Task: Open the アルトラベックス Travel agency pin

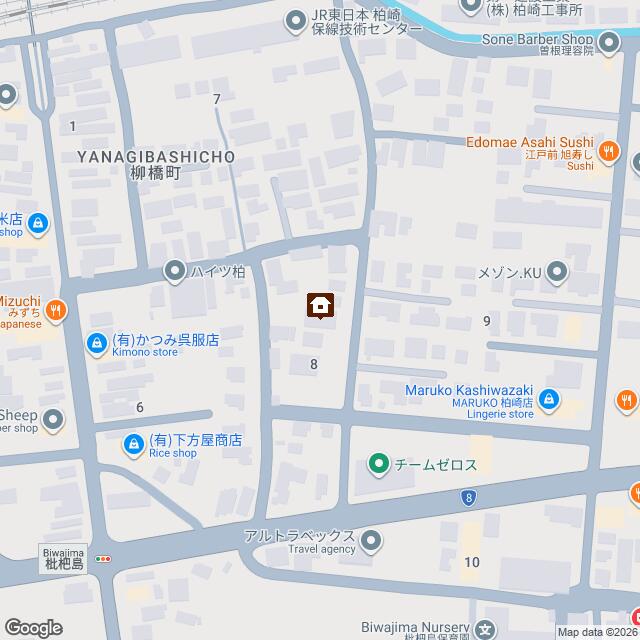Action: (x=371, y=542)
